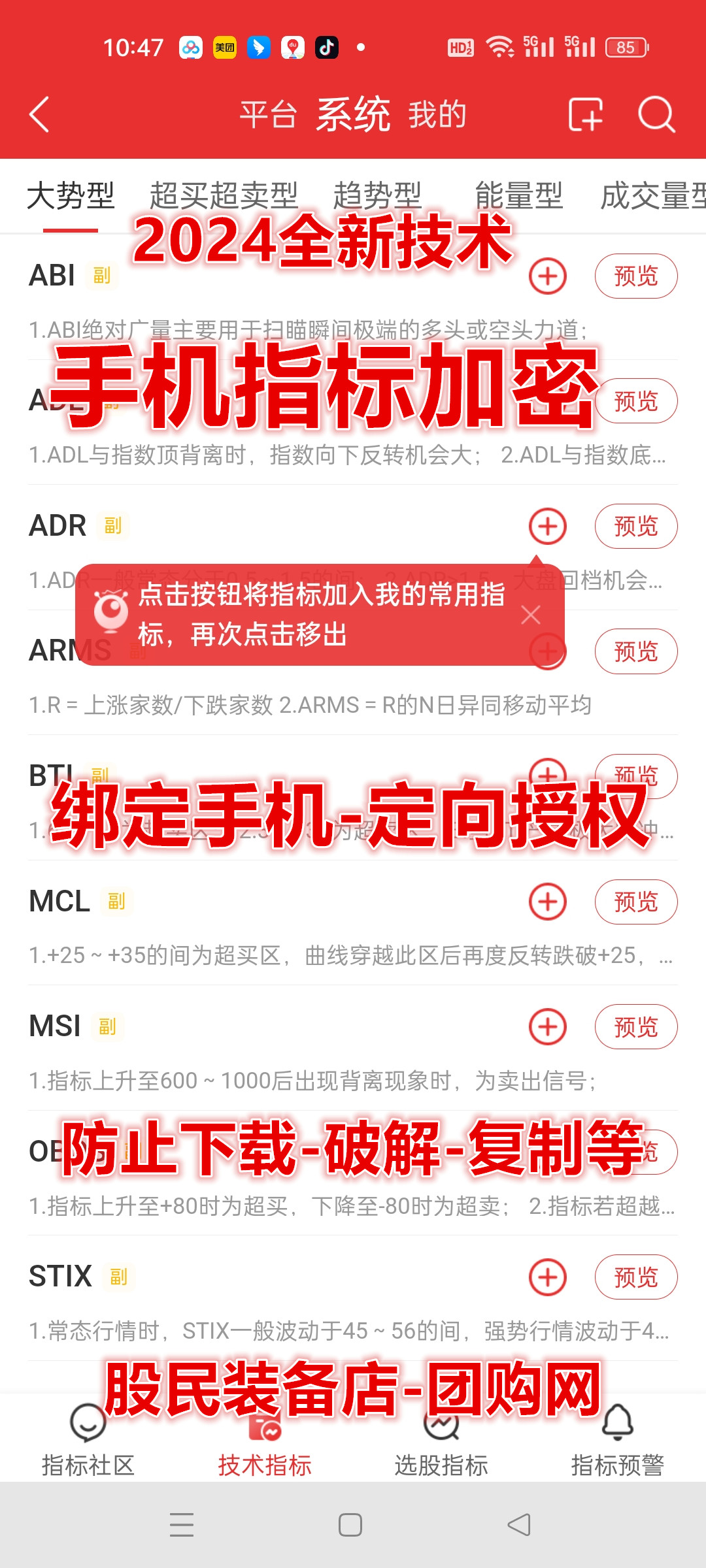Add ADR to my common indicators
This screenshot has height=1568, width=706.
pos(548,526)
